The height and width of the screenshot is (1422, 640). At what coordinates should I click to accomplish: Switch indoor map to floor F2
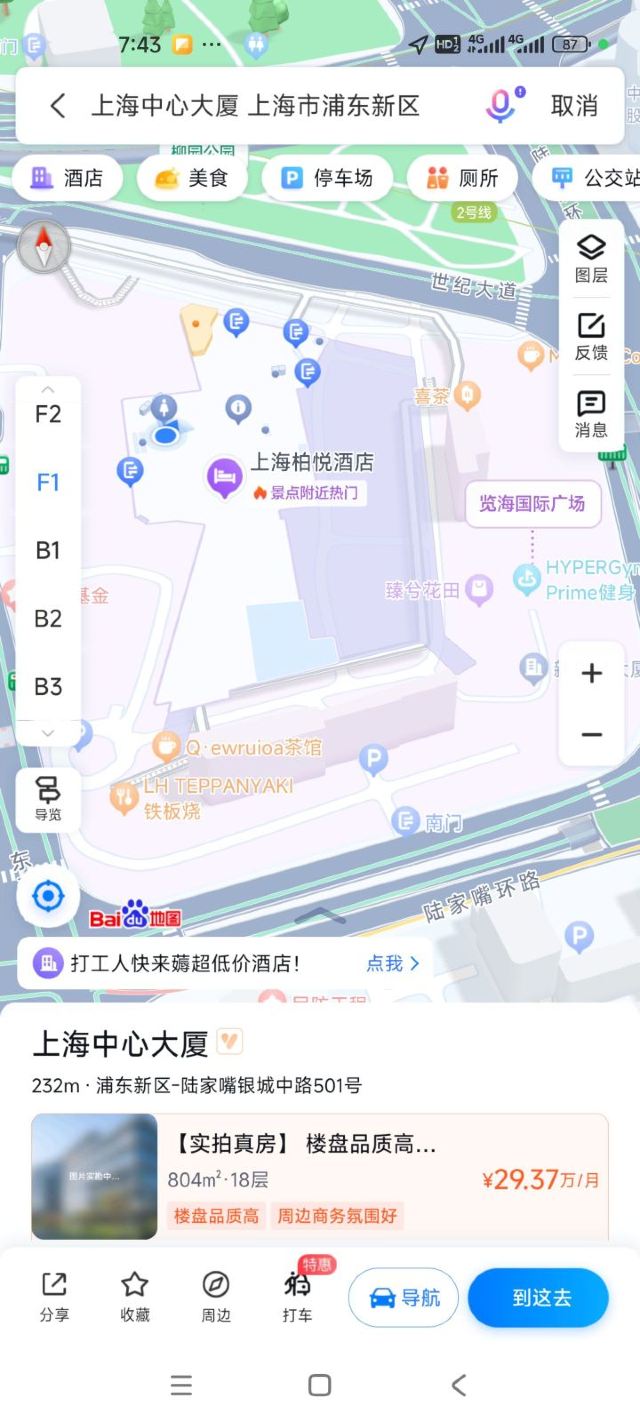[x=48, y=414]
